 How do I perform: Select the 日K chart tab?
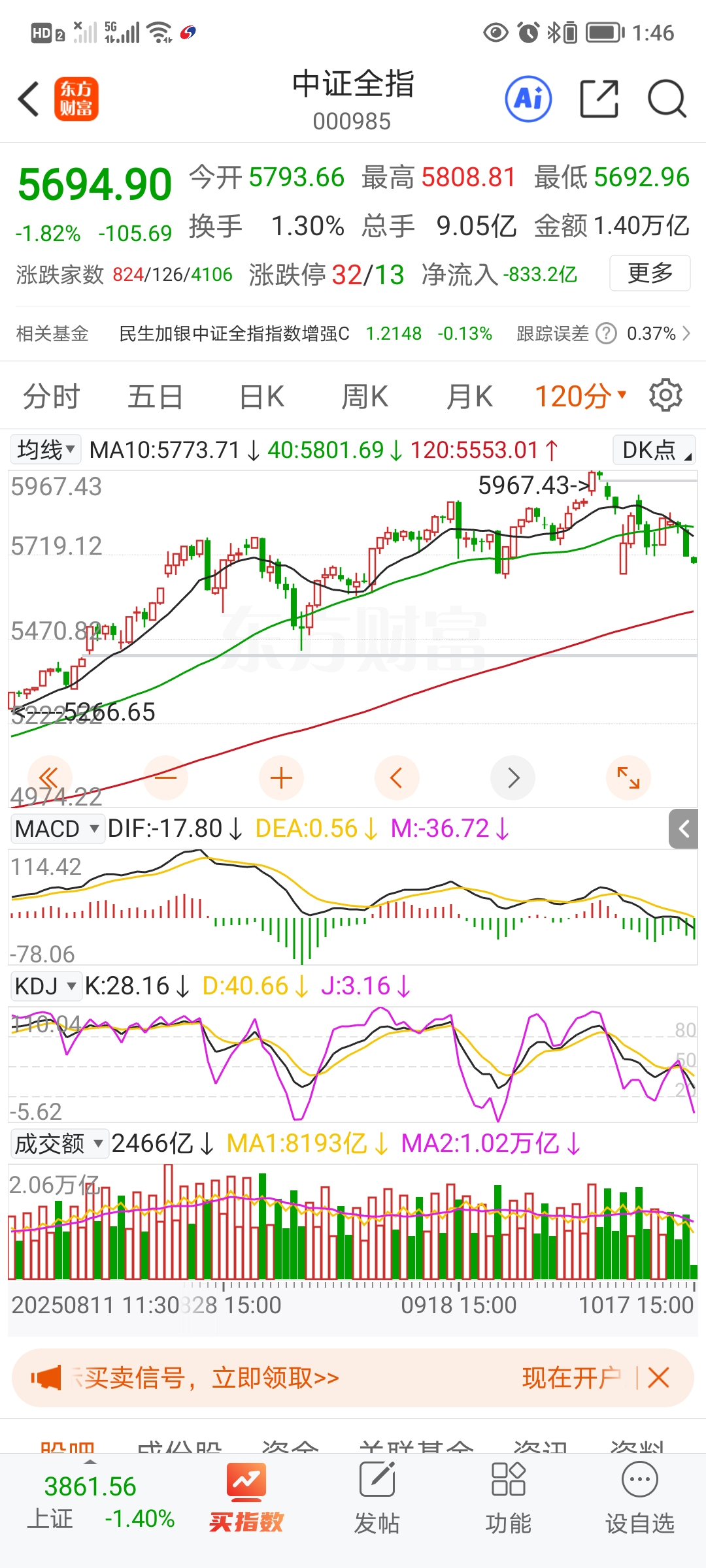pos(261,397)
